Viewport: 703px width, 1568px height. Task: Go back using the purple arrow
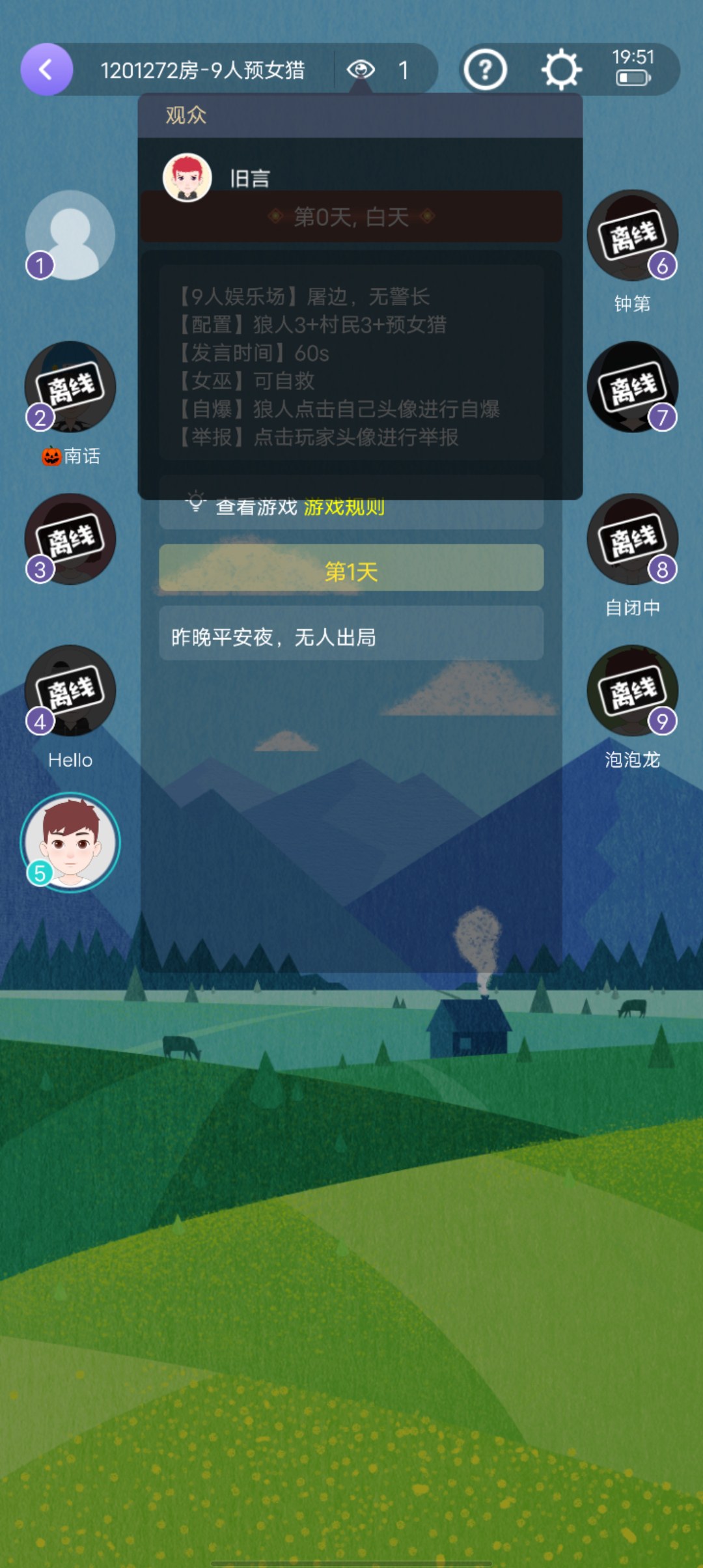tap(46, 70)
